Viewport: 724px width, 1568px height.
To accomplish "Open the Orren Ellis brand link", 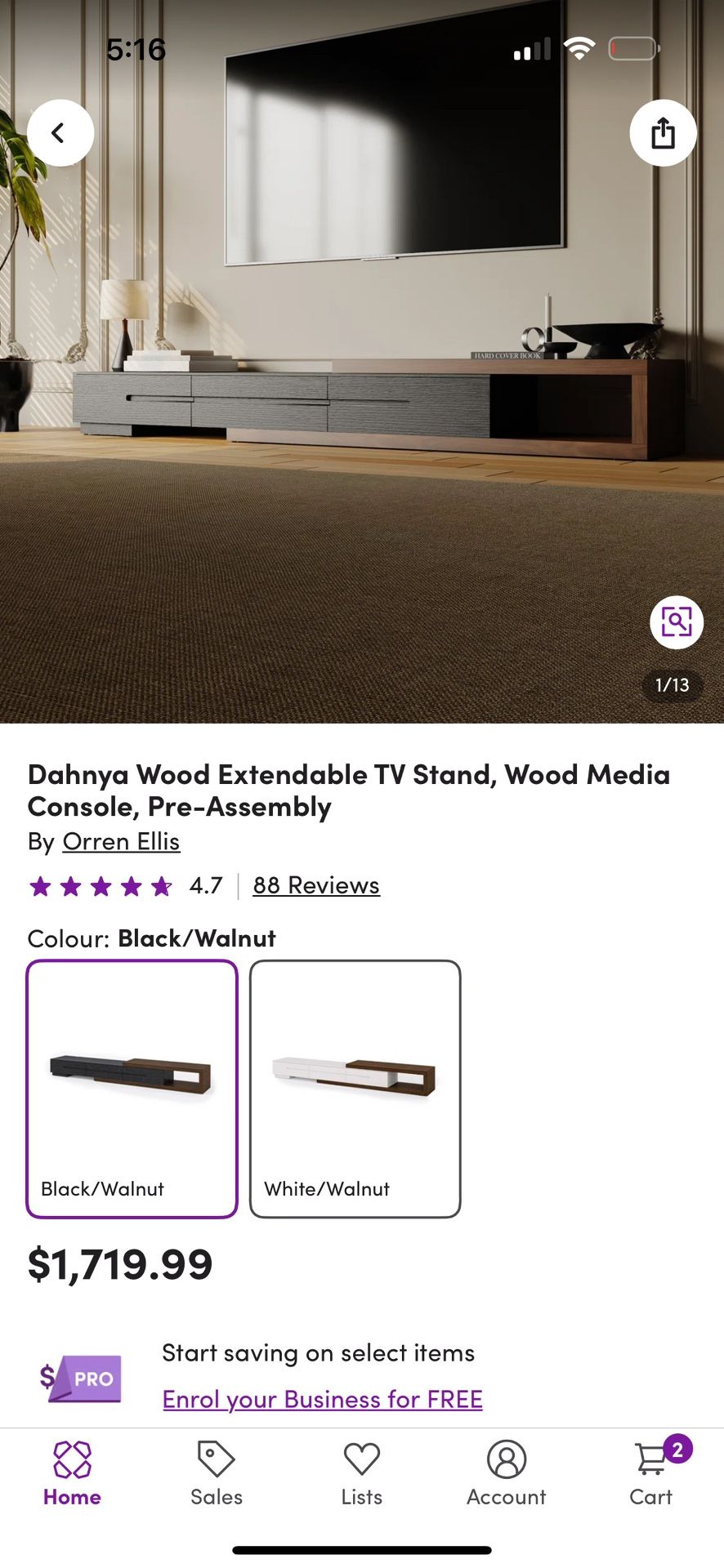I will (x=121, y=842).
